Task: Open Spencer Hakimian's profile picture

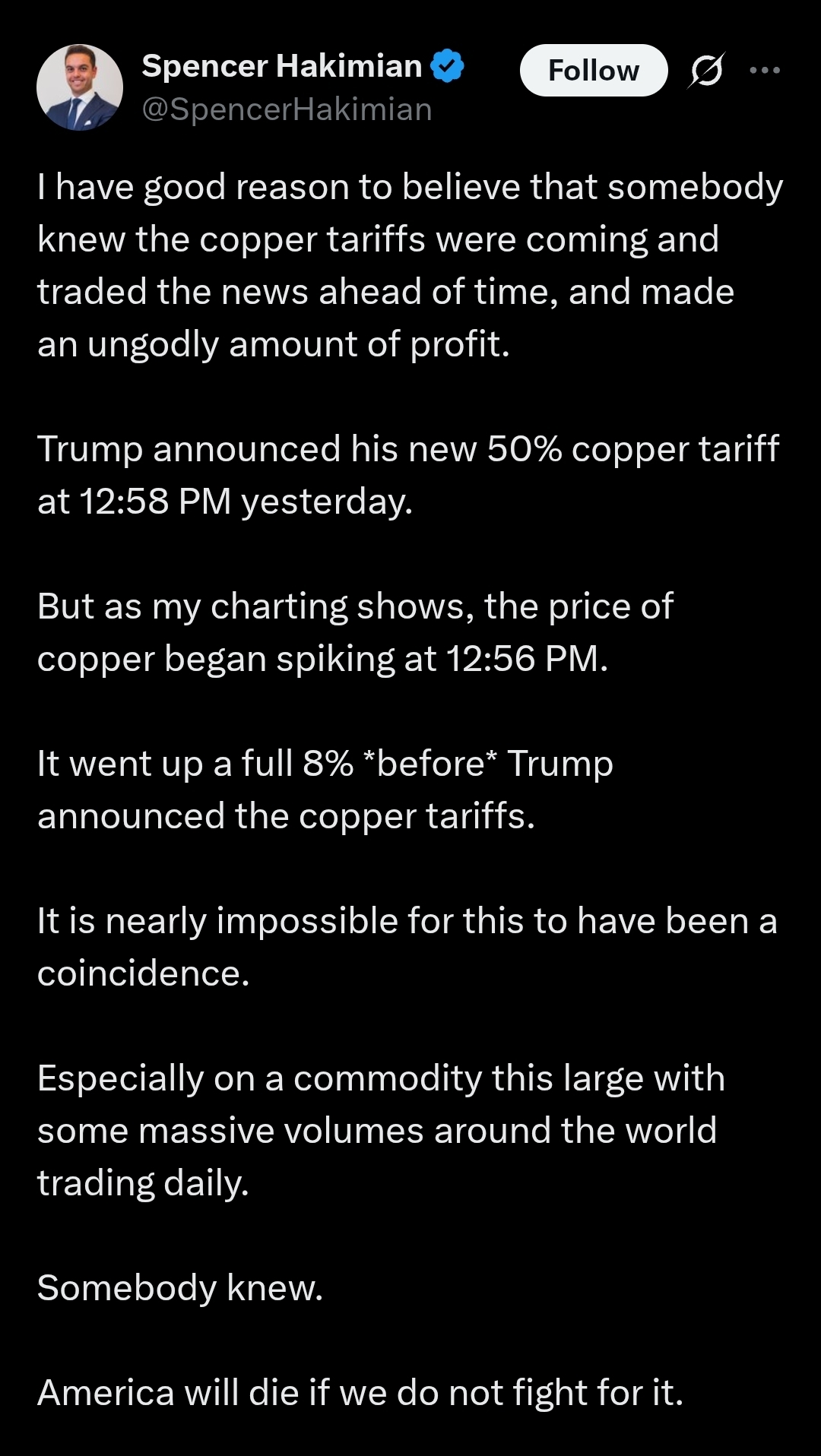Action: (x=80, y=87)
